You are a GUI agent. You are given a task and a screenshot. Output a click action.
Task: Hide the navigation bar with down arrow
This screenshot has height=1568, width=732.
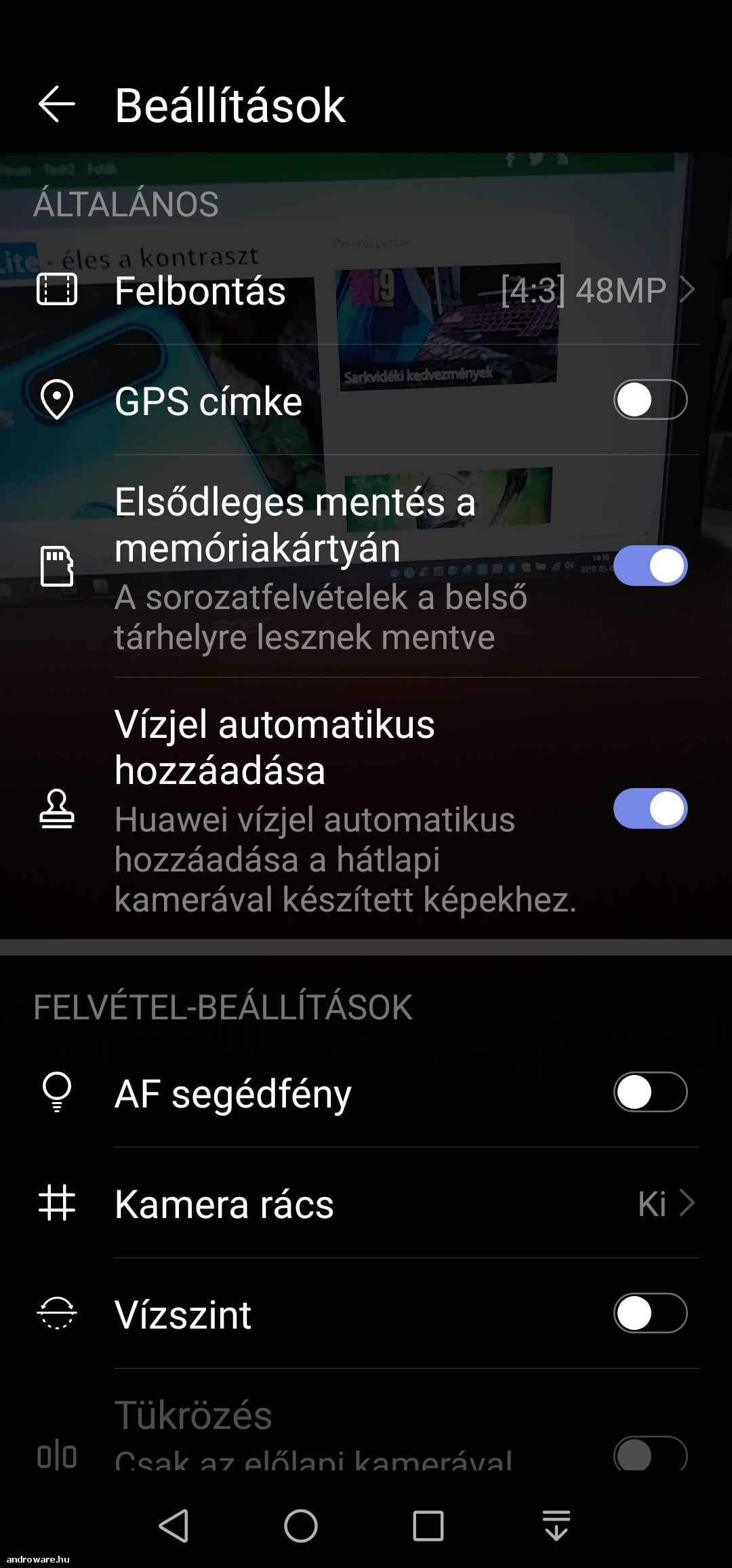pos(556,1526)
